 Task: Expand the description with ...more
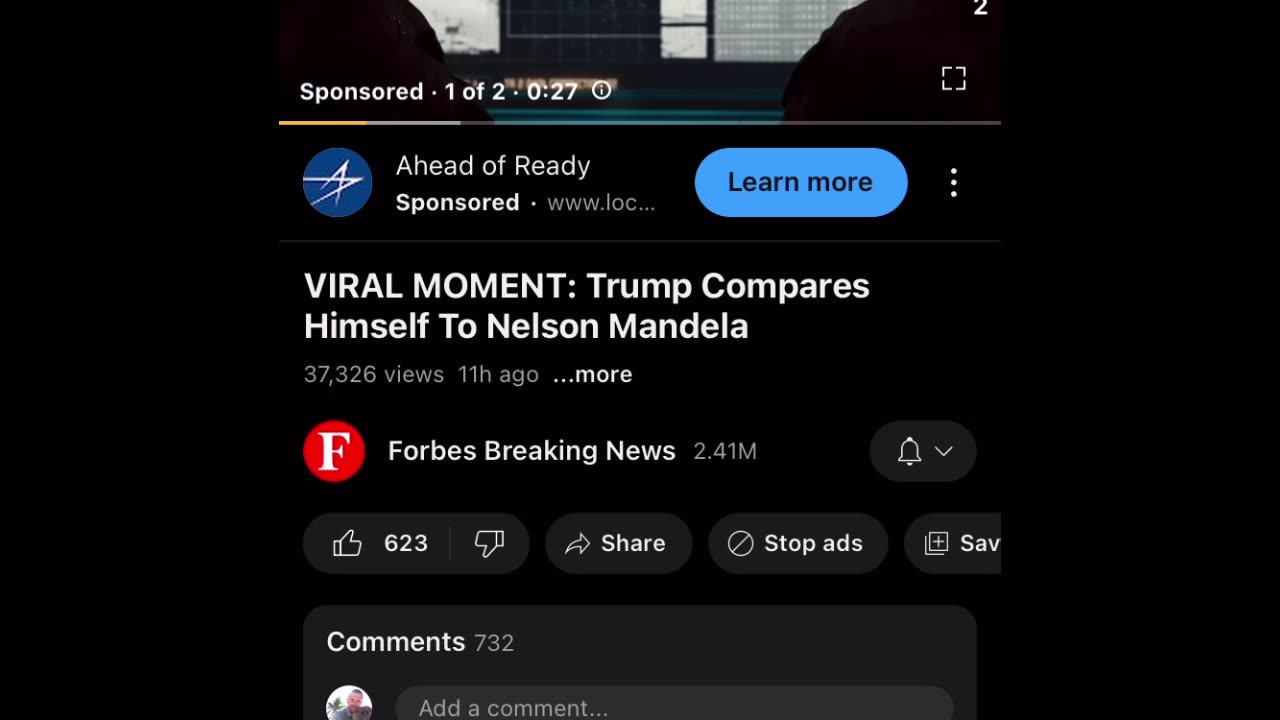point(592,374)
